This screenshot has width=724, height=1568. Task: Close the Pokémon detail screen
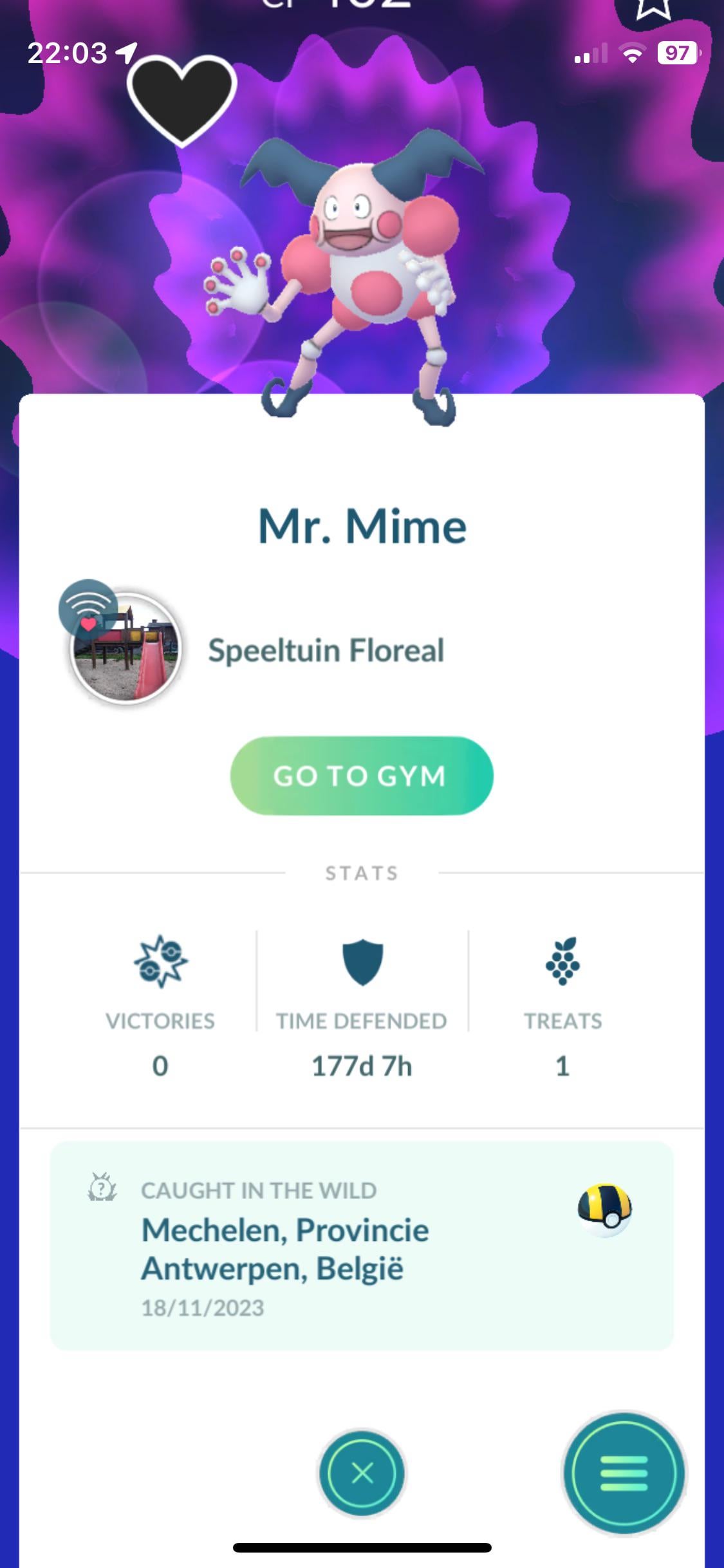click(362, 1472)
